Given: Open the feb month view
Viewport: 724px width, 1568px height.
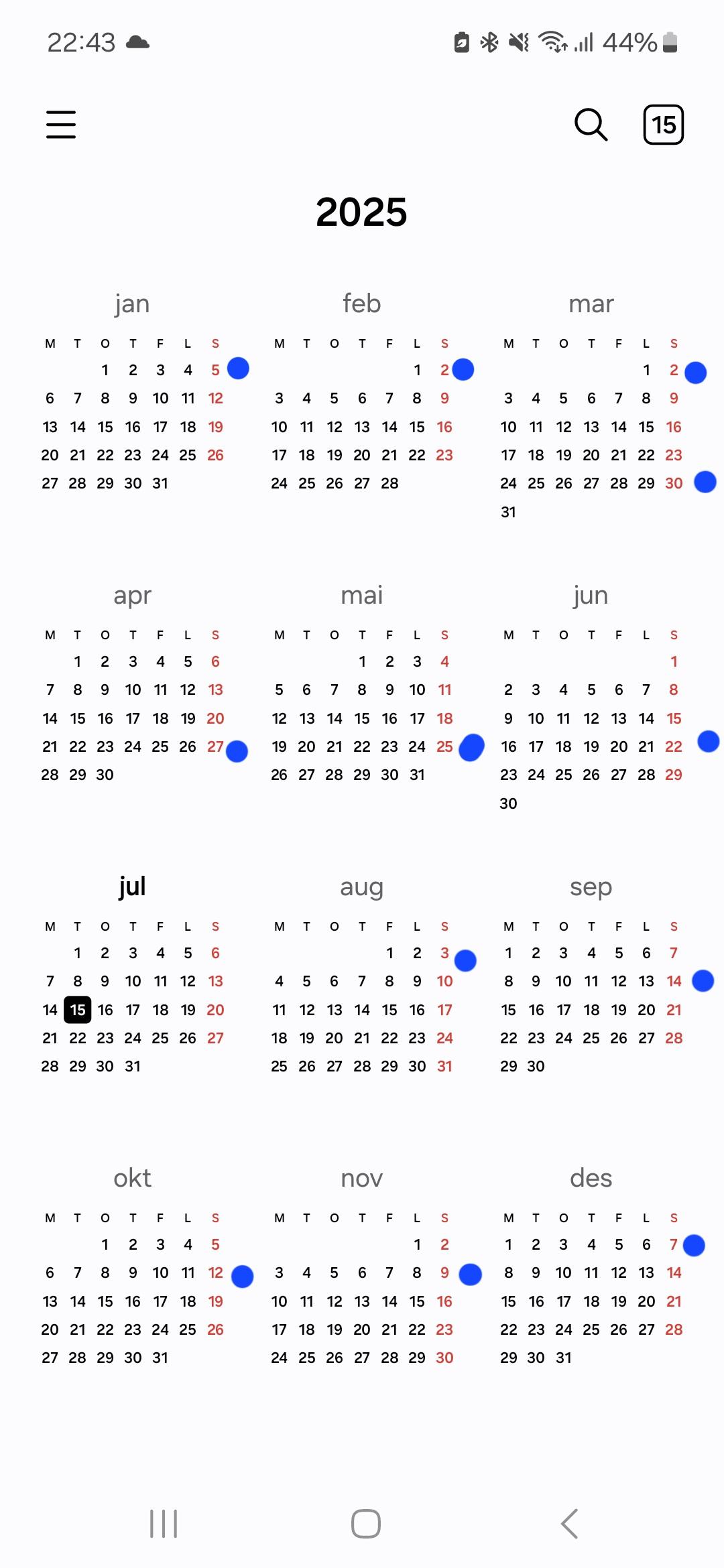Looking at the screenshot, I should click(362, 304).
